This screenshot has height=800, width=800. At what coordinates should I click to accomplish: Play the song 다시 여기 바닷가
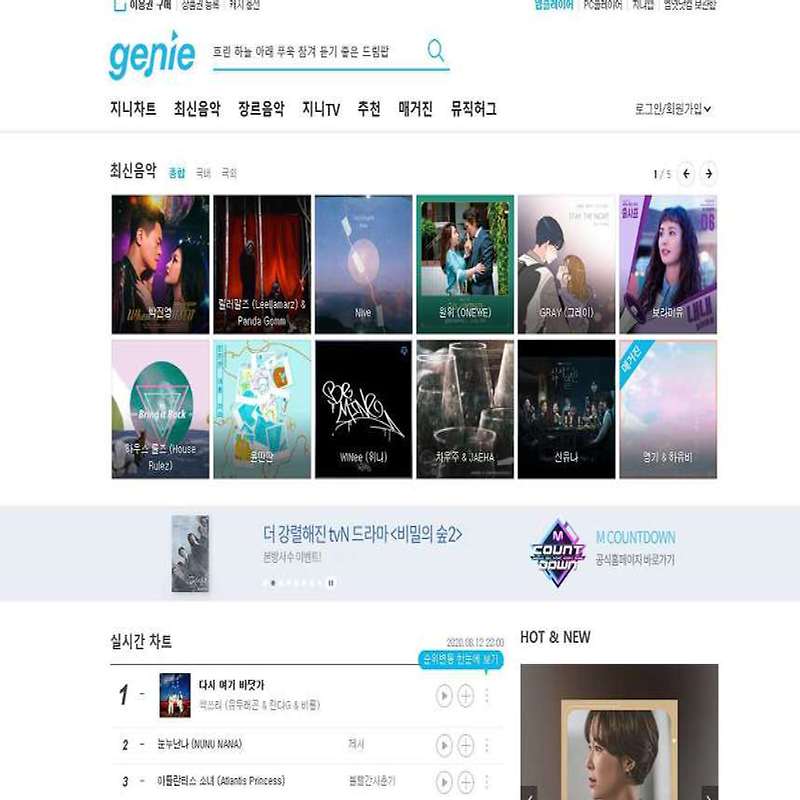click(x=444, y=696)
